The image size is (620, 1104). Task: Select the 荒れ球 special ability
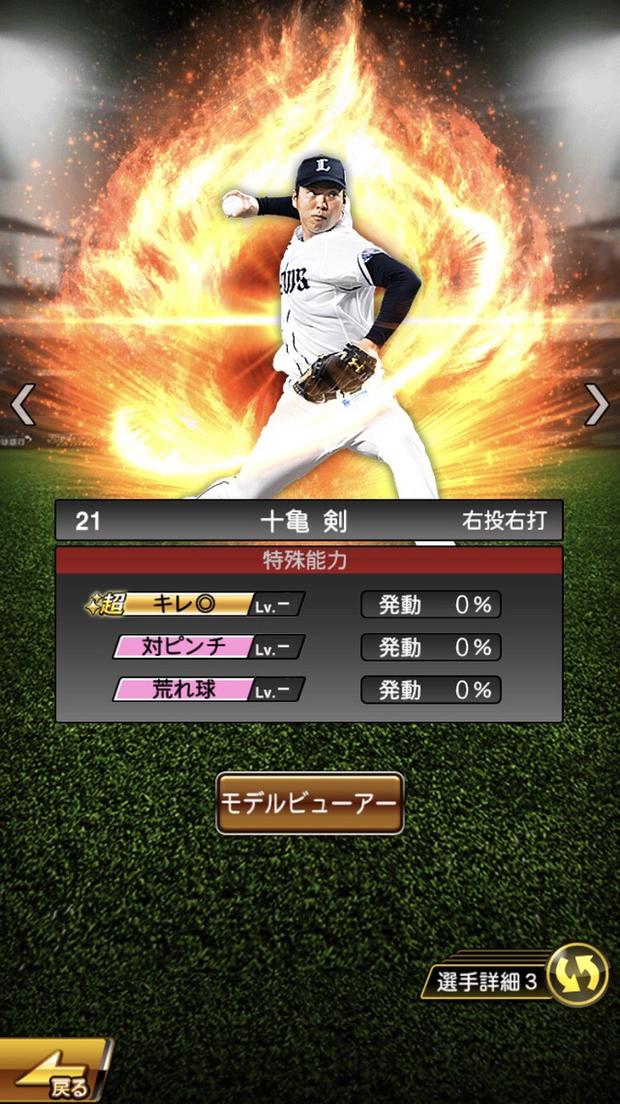(x=208, y=690)
